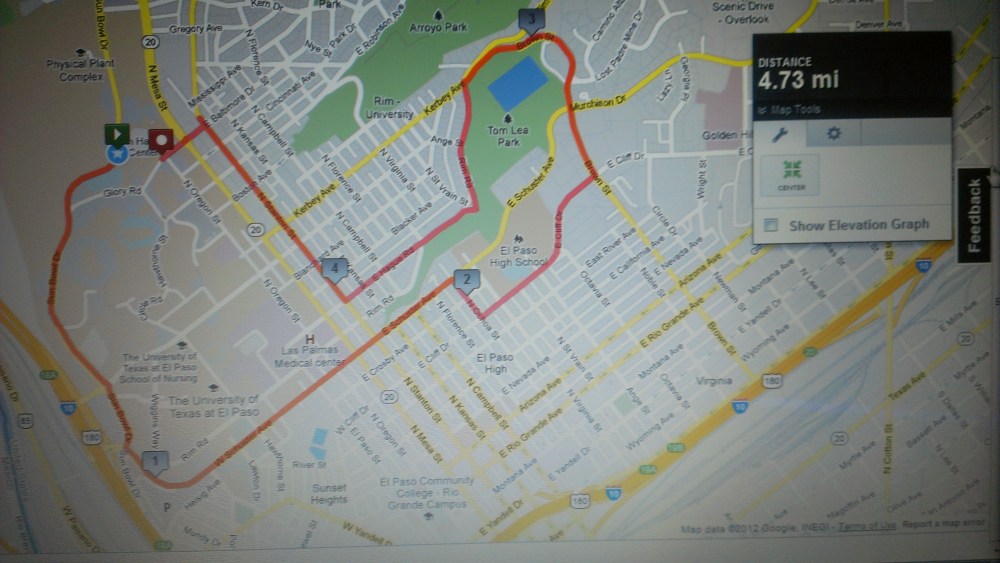1000x563 pixels.
Task: Enable Show Elevation Graph checkbox
Action: [x=771, y=225]
